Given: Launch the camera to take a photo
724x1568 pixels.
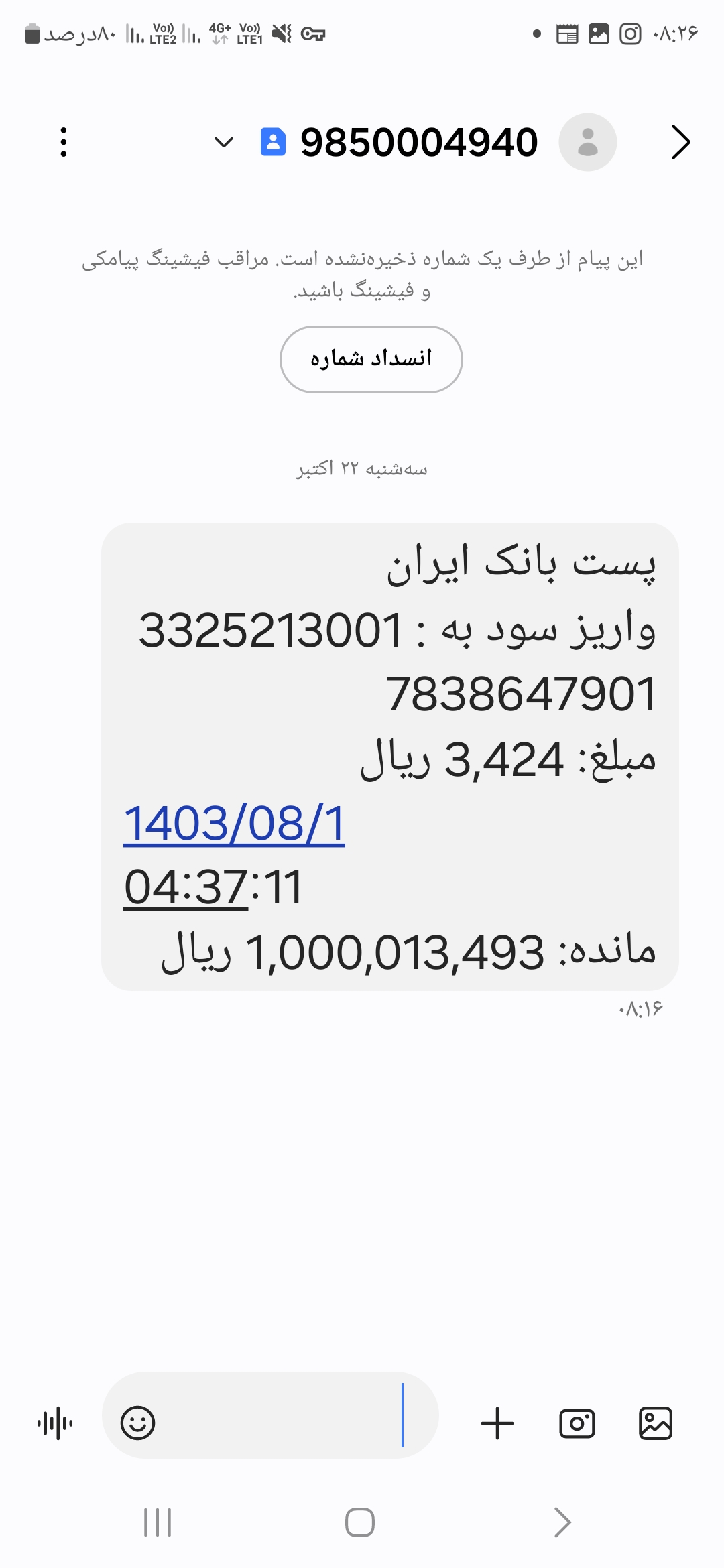Looking at the screenshot, I should pyautogui.click(x=577, y=1423).
